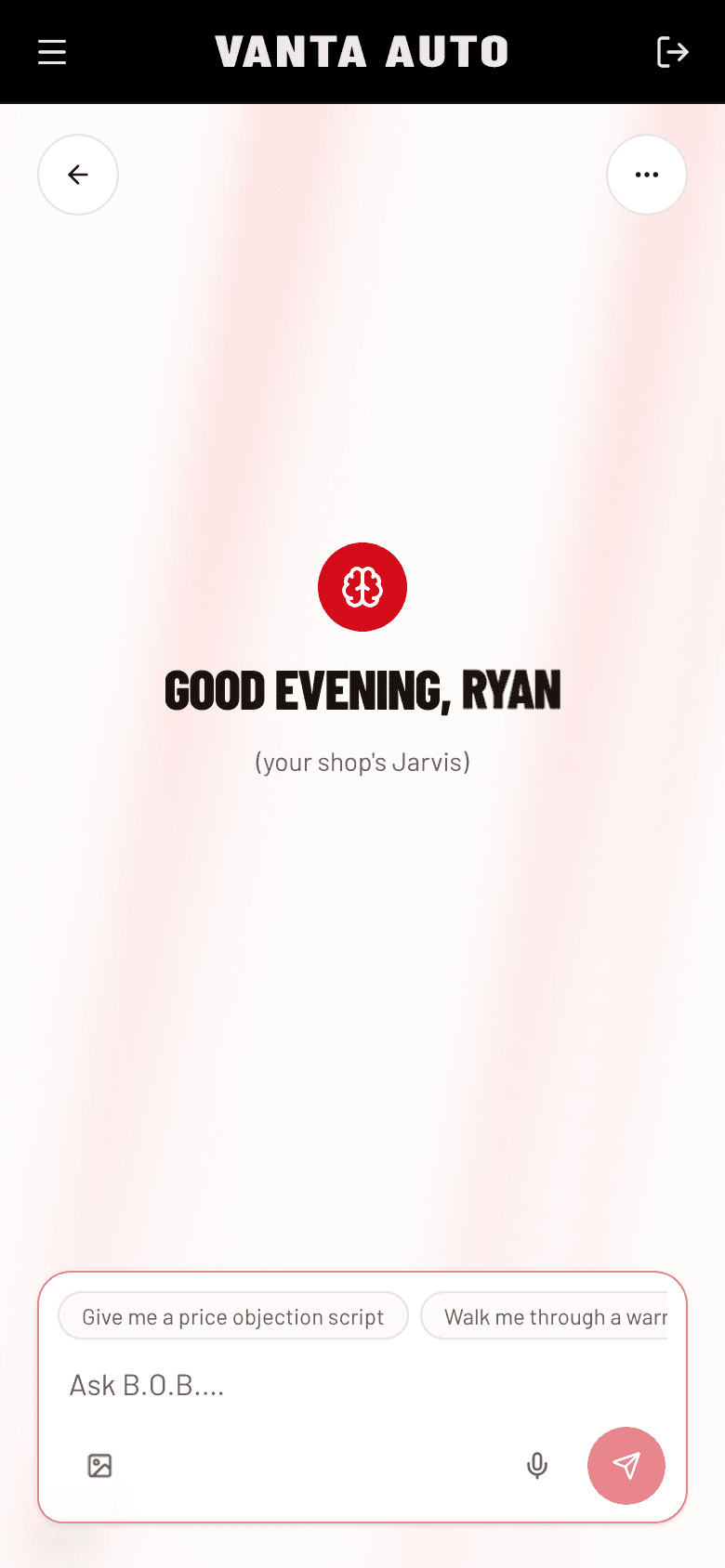The width and height of the screenshot is (725, 1568).
Task: Attach an image with the picture icon
Action: click(x=99, y=1466)
